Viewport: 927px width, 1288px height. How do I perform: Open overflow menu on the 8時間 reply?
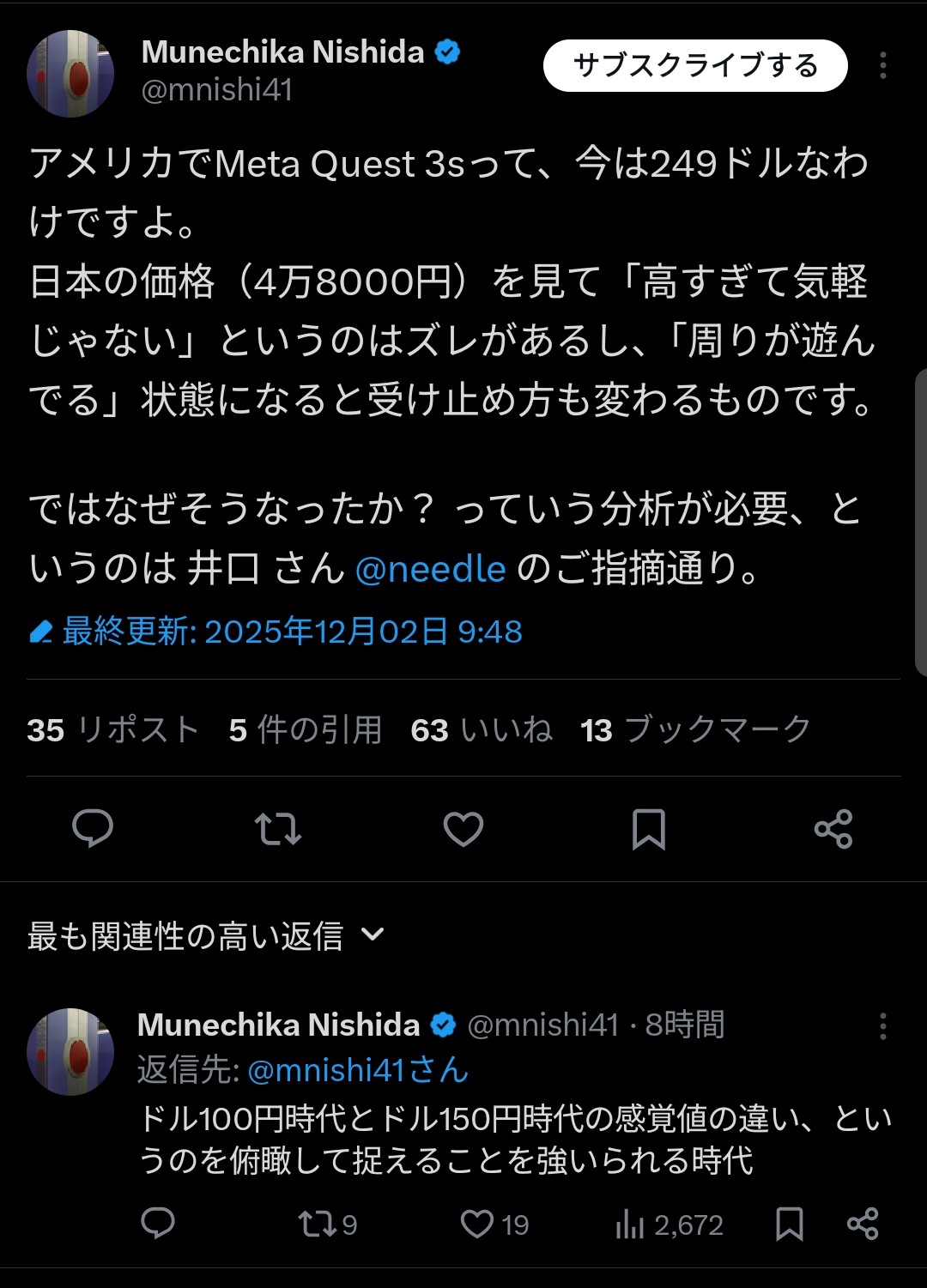pos(883,1026)
